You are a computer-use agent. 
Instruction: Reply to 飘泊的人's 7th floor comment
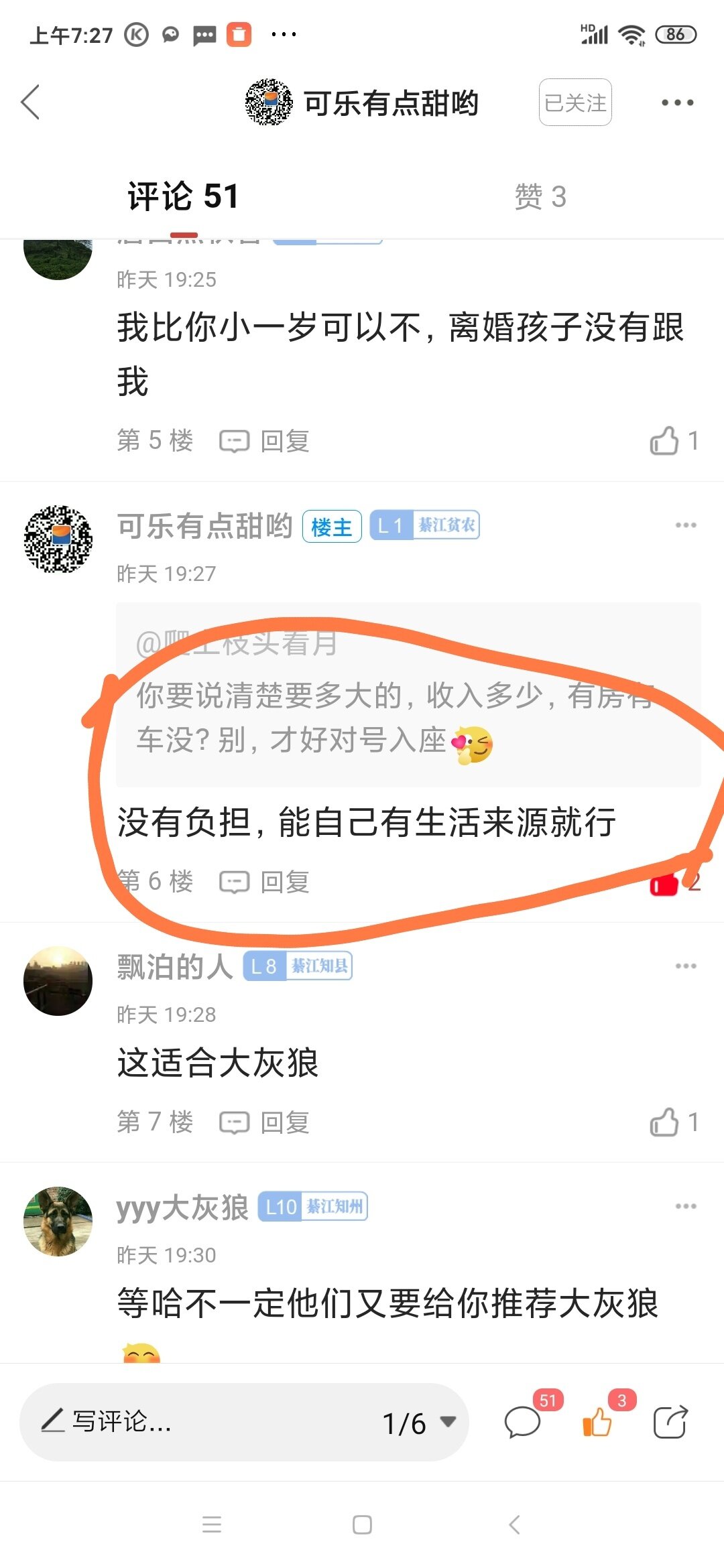265,1122
